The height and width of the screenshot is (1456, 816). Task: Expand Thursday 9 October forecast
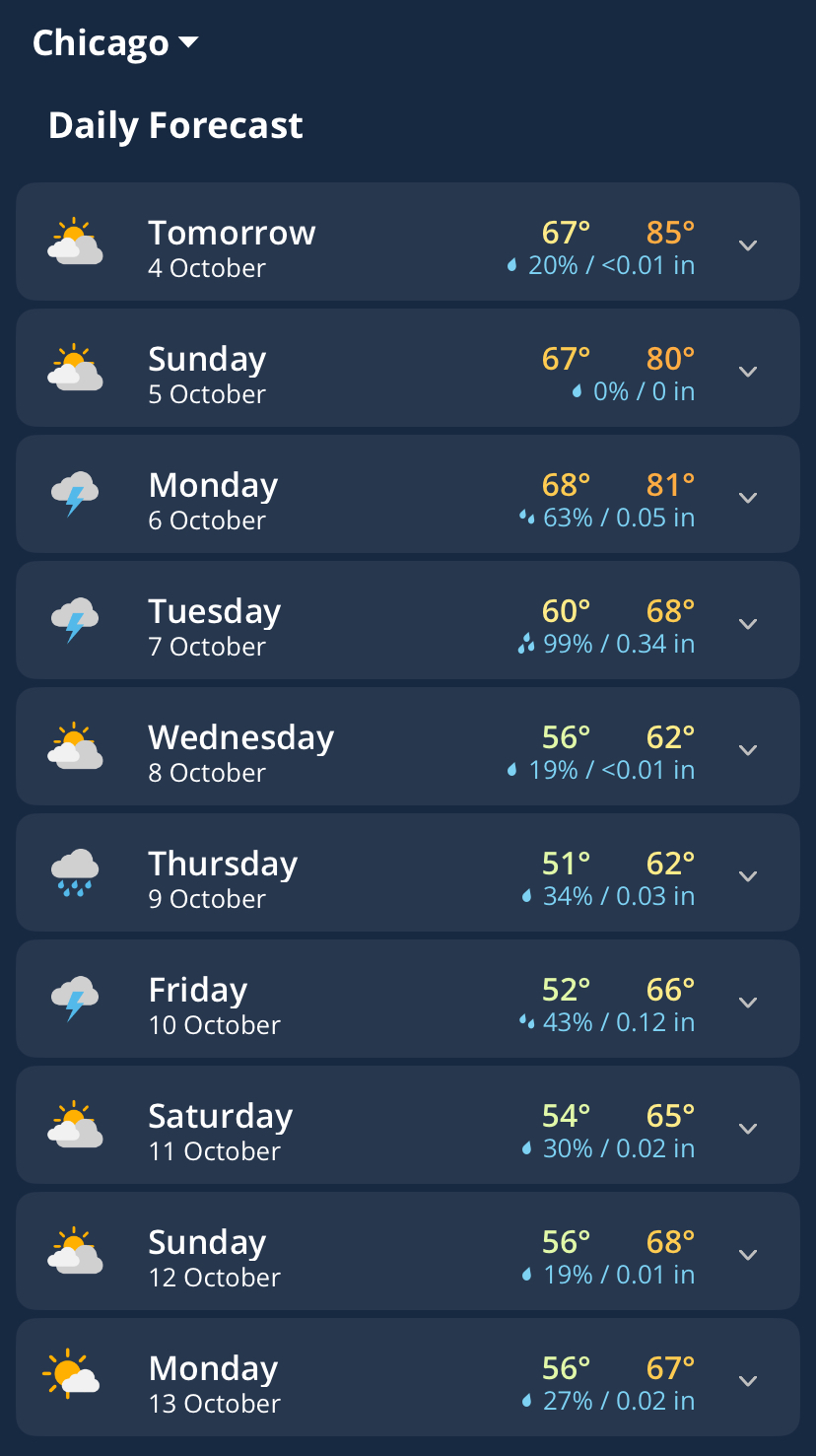pos(748,876)
